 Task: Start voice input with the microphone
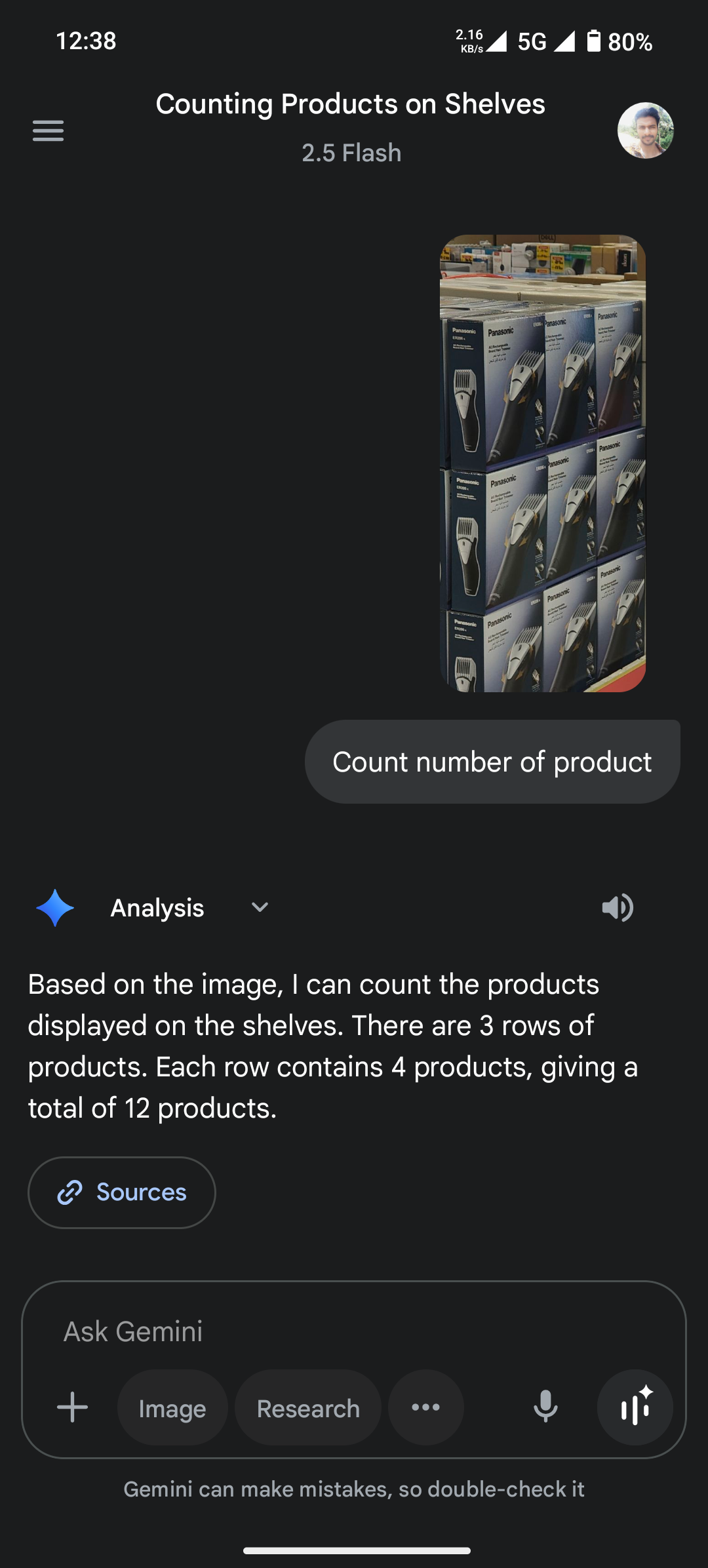click(545, 1407)
